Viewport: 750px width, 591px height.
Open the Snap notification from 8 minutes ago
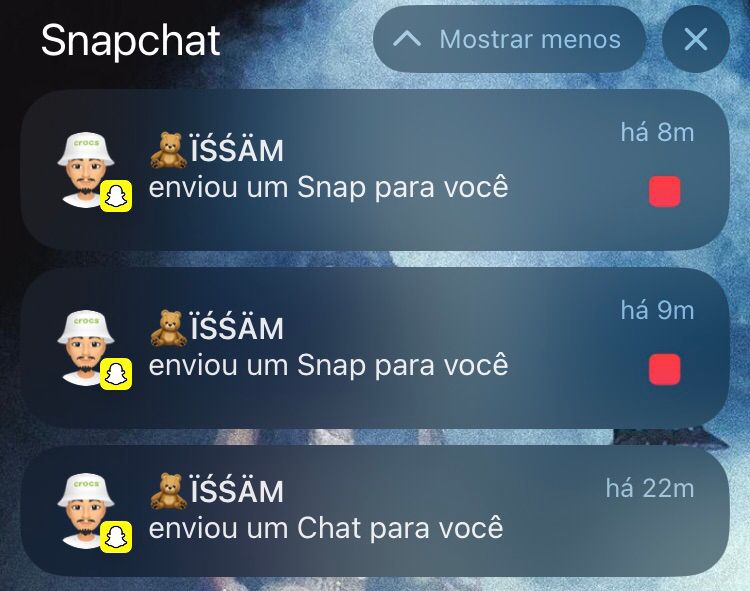[x=375, y=170]
